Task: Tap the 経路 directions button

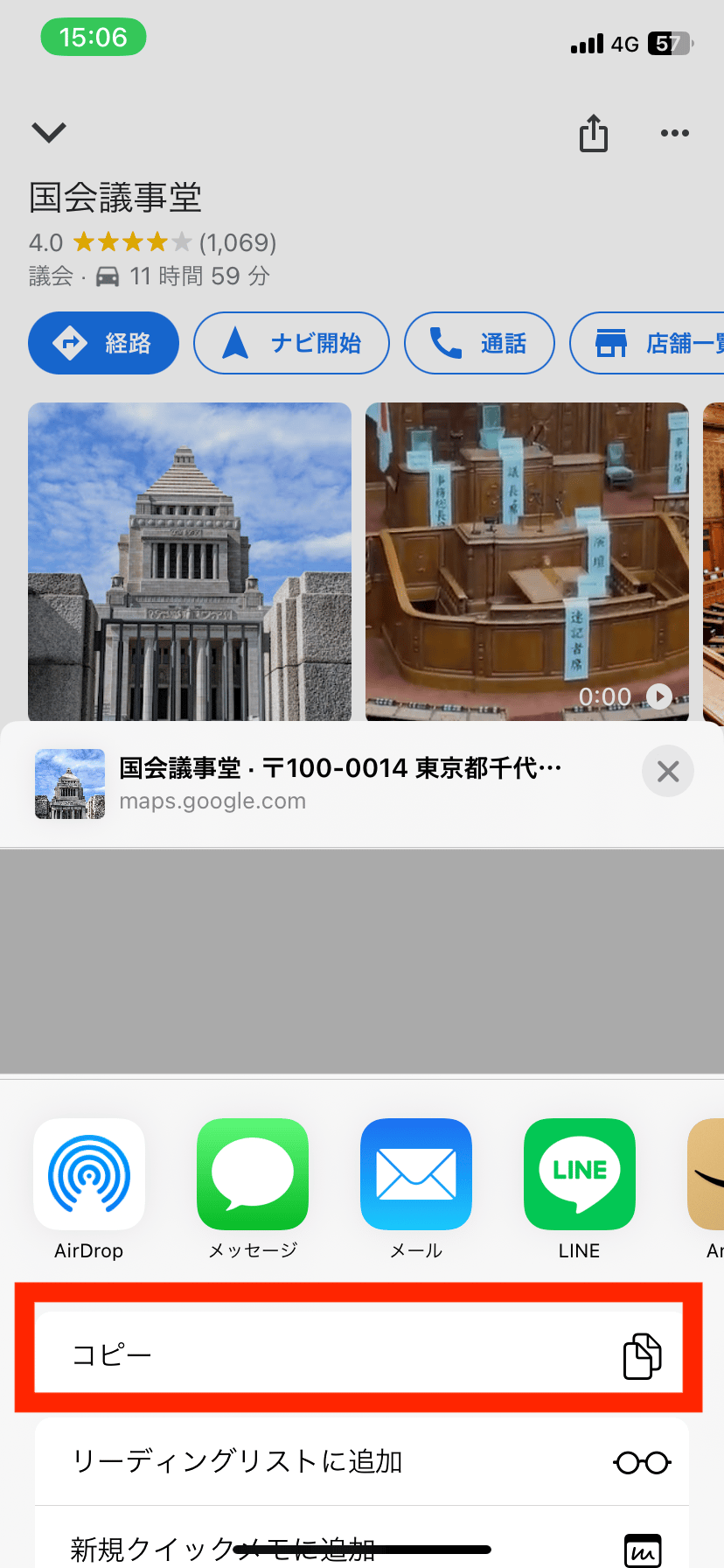Action: 103,343
